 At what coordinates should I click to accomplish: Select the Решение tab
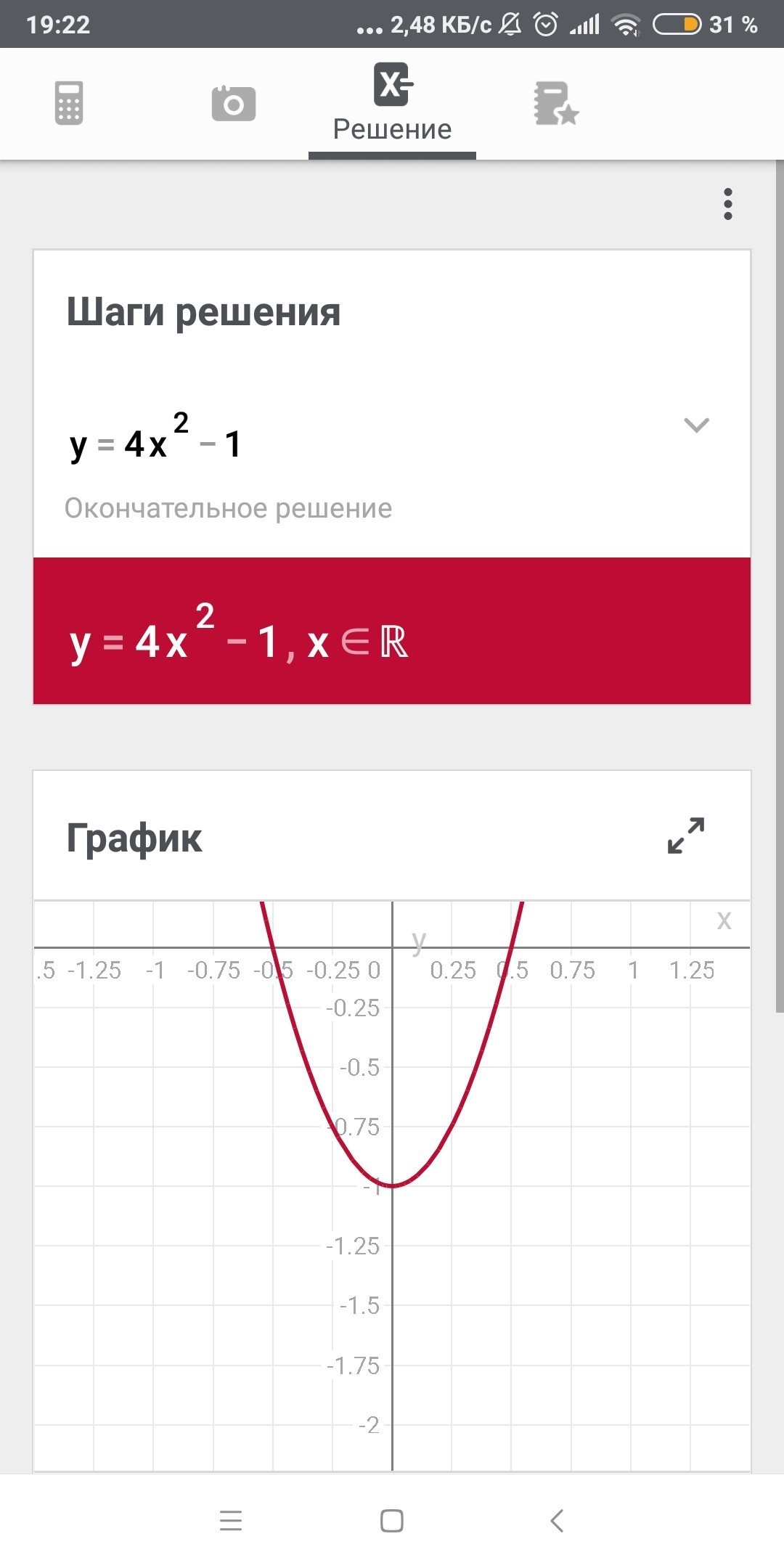tap(392, 104)
